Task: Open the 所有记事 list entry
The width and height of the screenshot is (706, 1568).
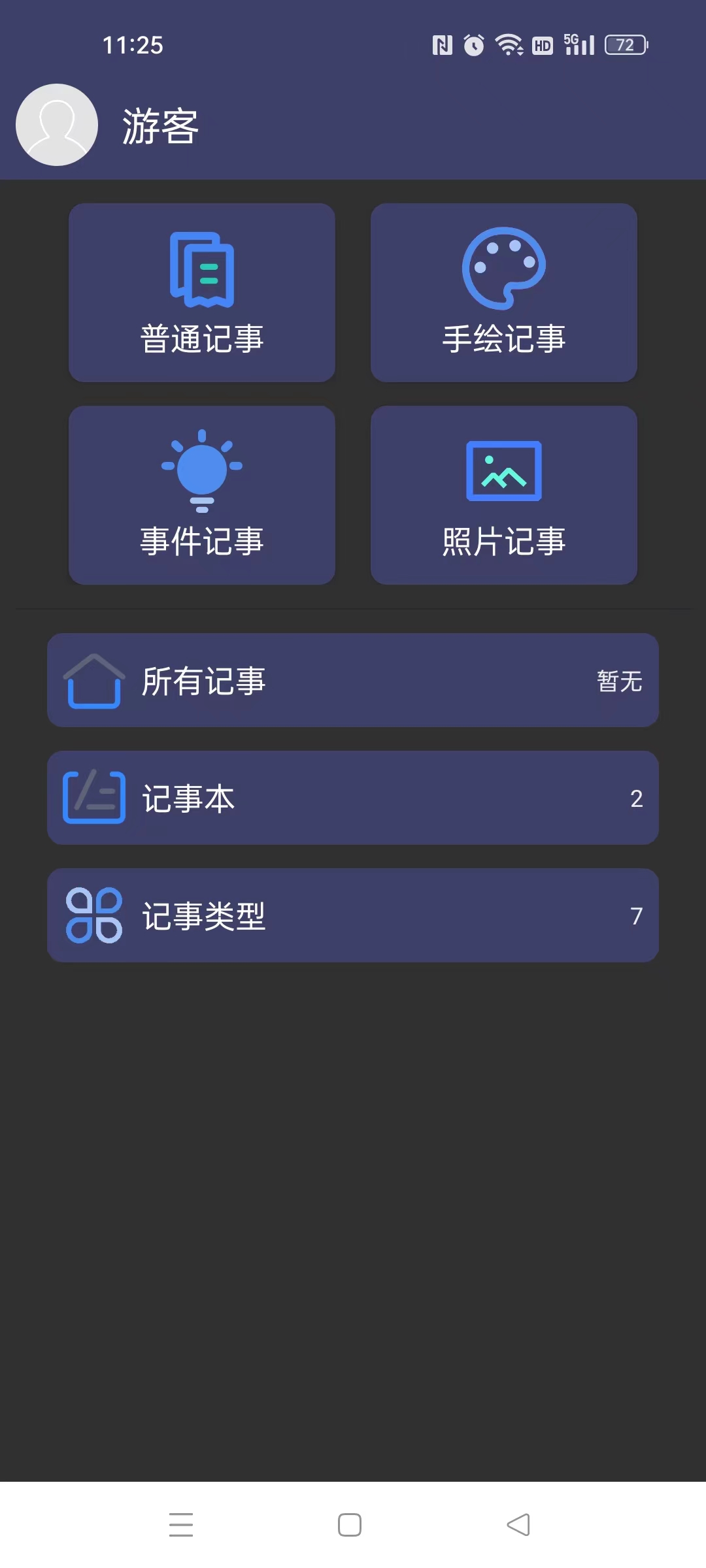Action: point(353,679)
